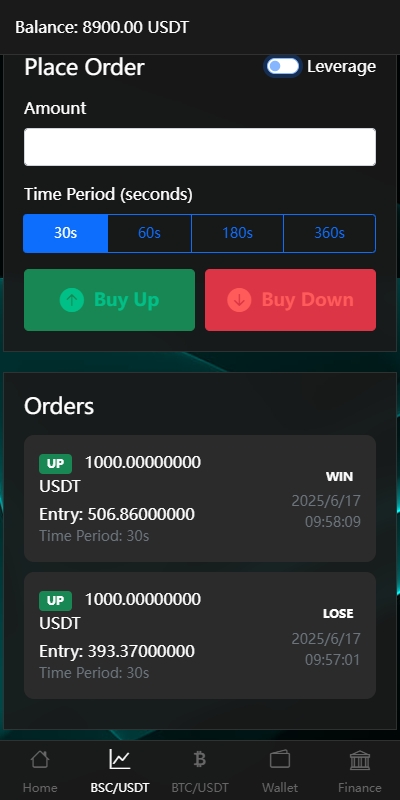Go to the Home tab
400x800 pixels.
pos(40,770)
